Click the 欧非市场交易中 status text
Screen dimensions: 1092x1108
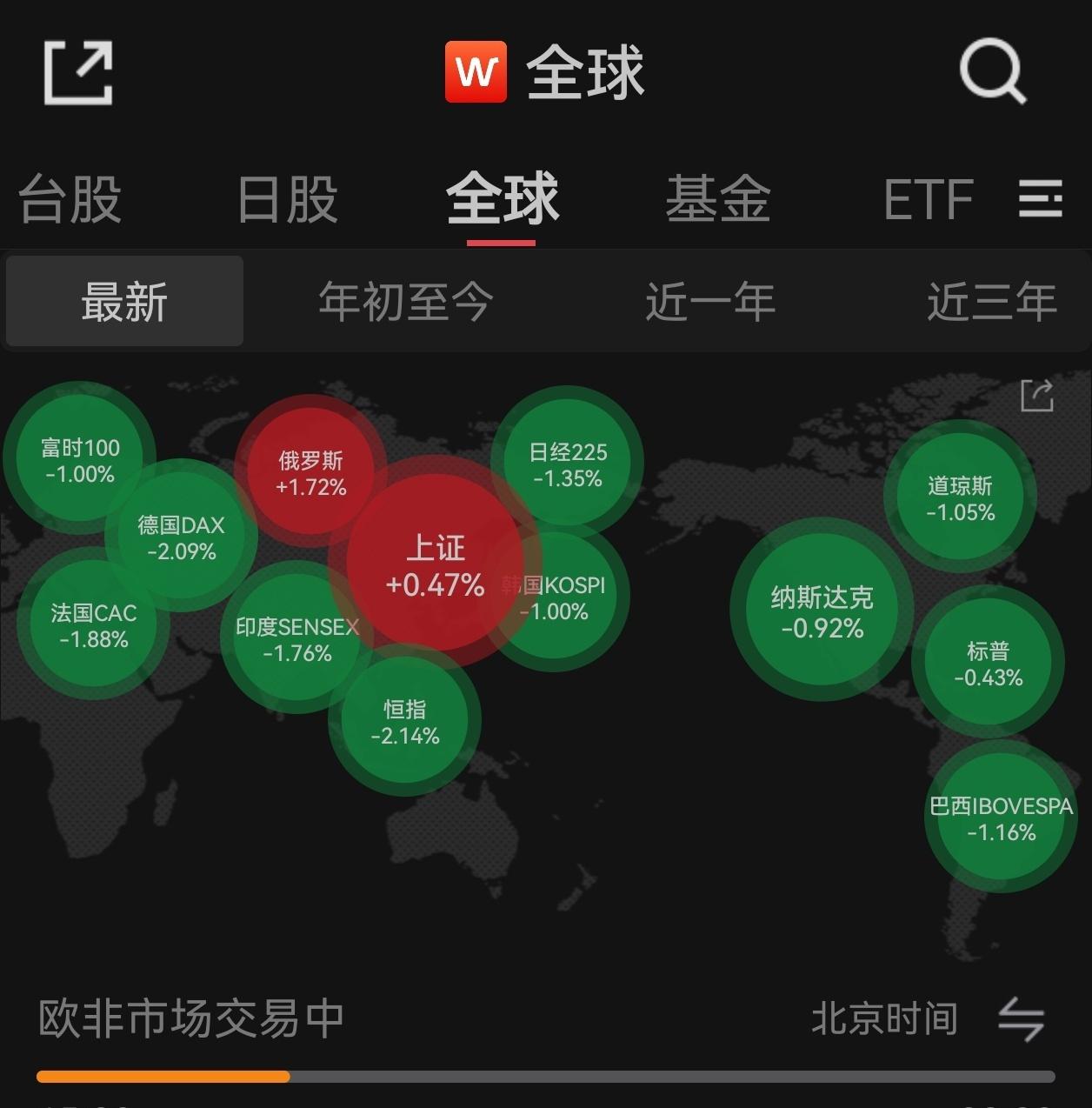(190, 1018)
